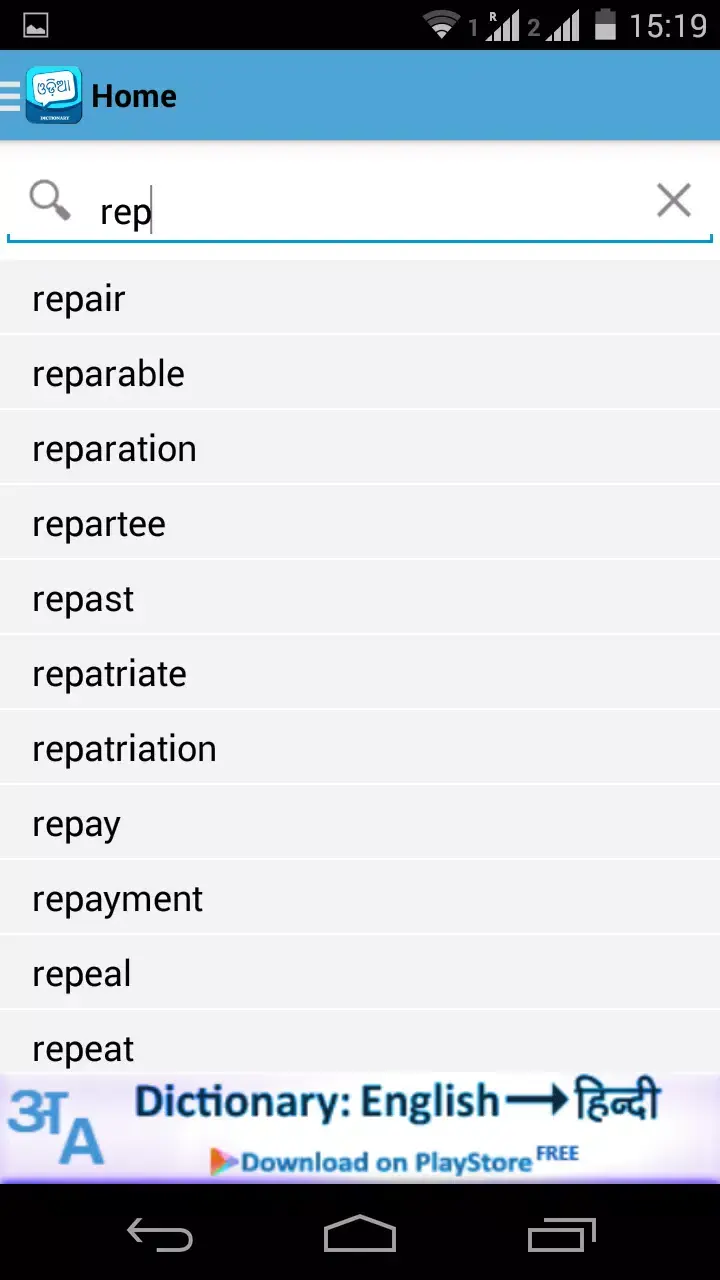This screenshot has width=720, height=1280.
Task: Return to the home screen
Action: (x=360, y=1234)
